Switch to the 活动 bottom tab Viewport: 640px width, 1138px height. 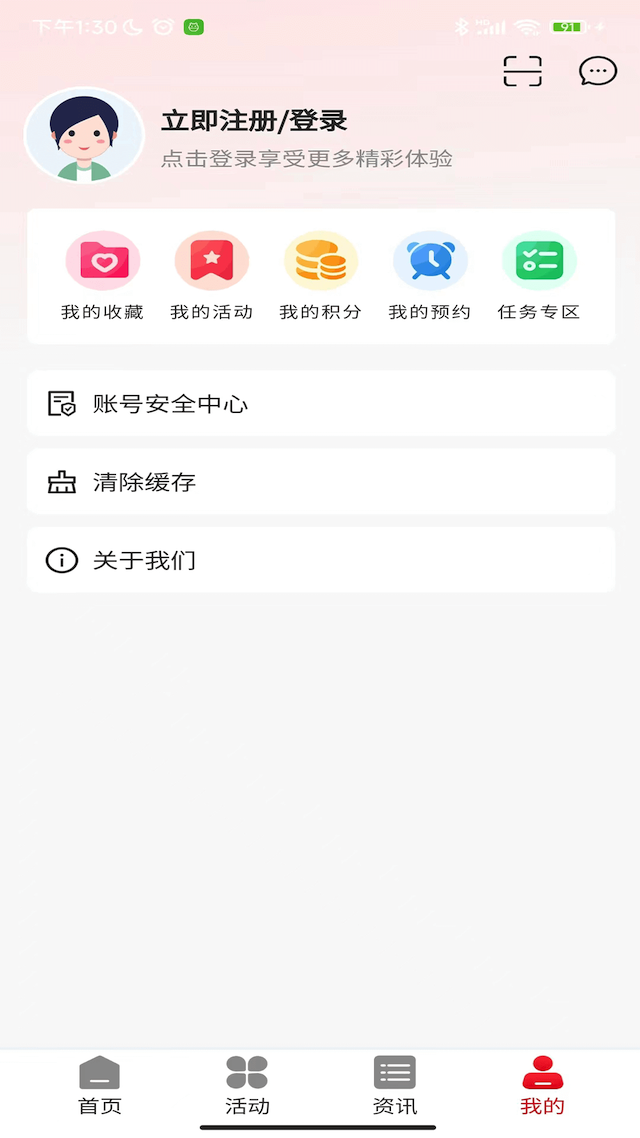(247, 1085)
